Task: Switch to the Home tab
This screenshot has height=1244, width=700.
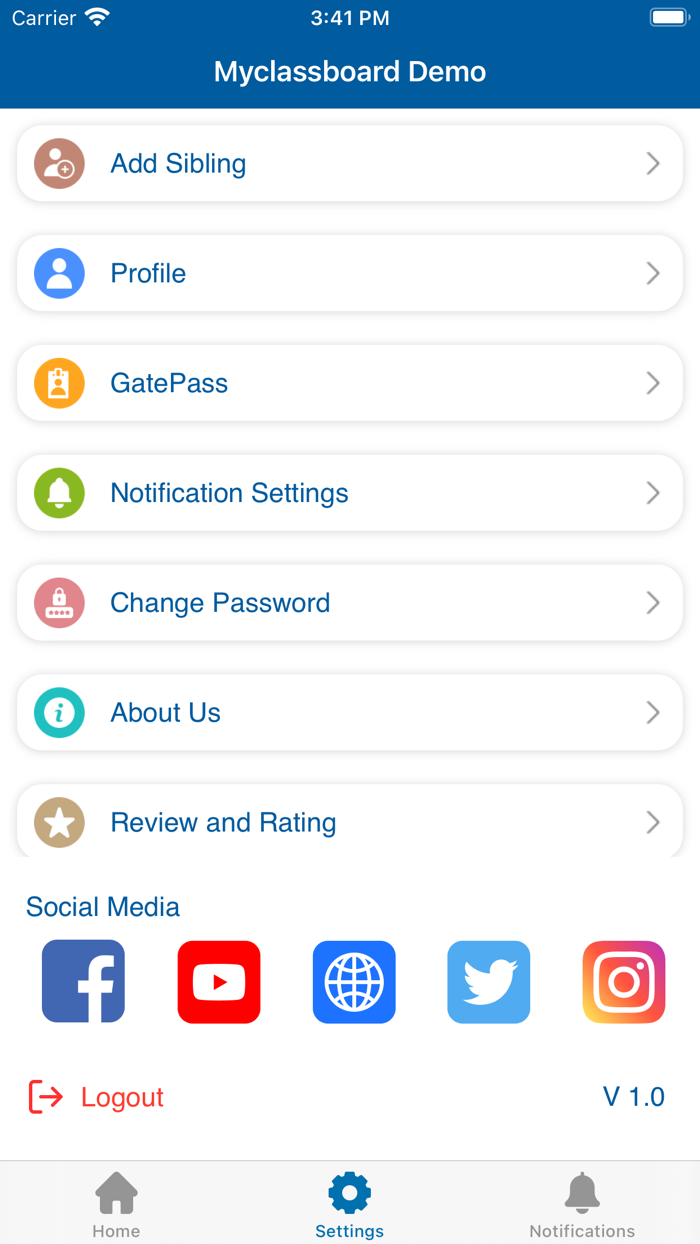Action: 116,1205
